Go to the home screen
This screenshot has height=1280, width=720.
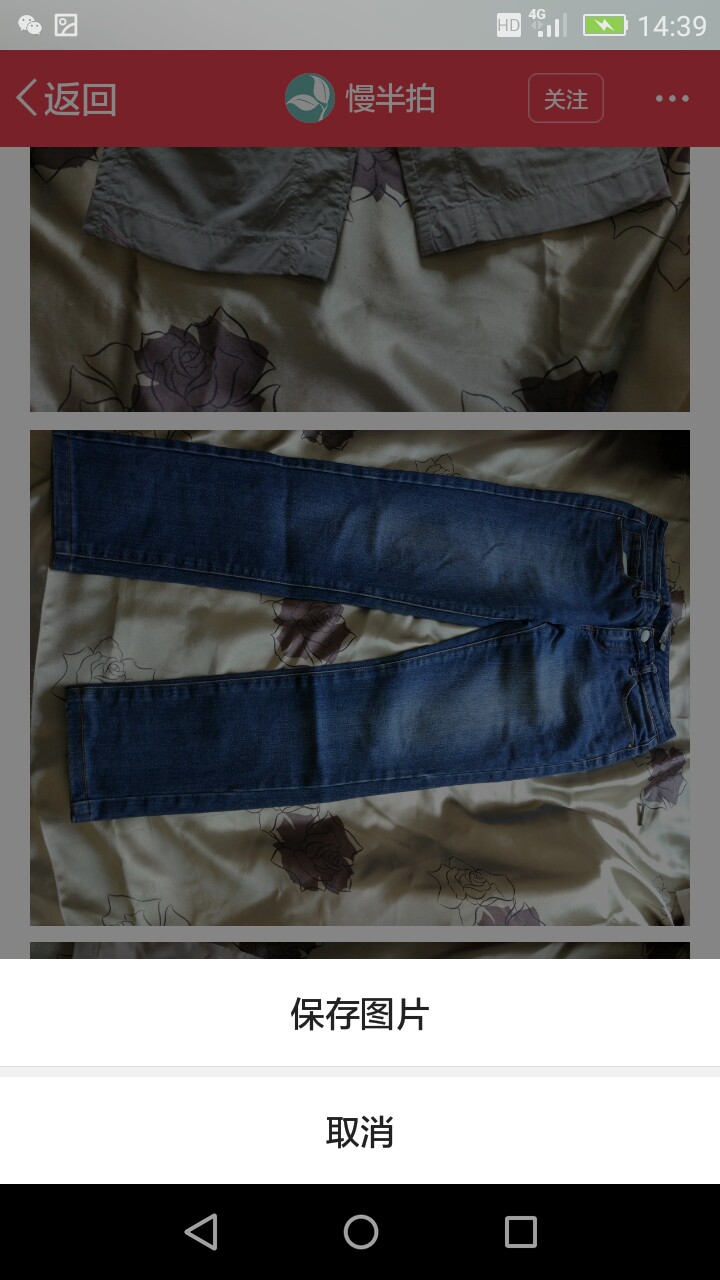click(x=360, y=1232)
